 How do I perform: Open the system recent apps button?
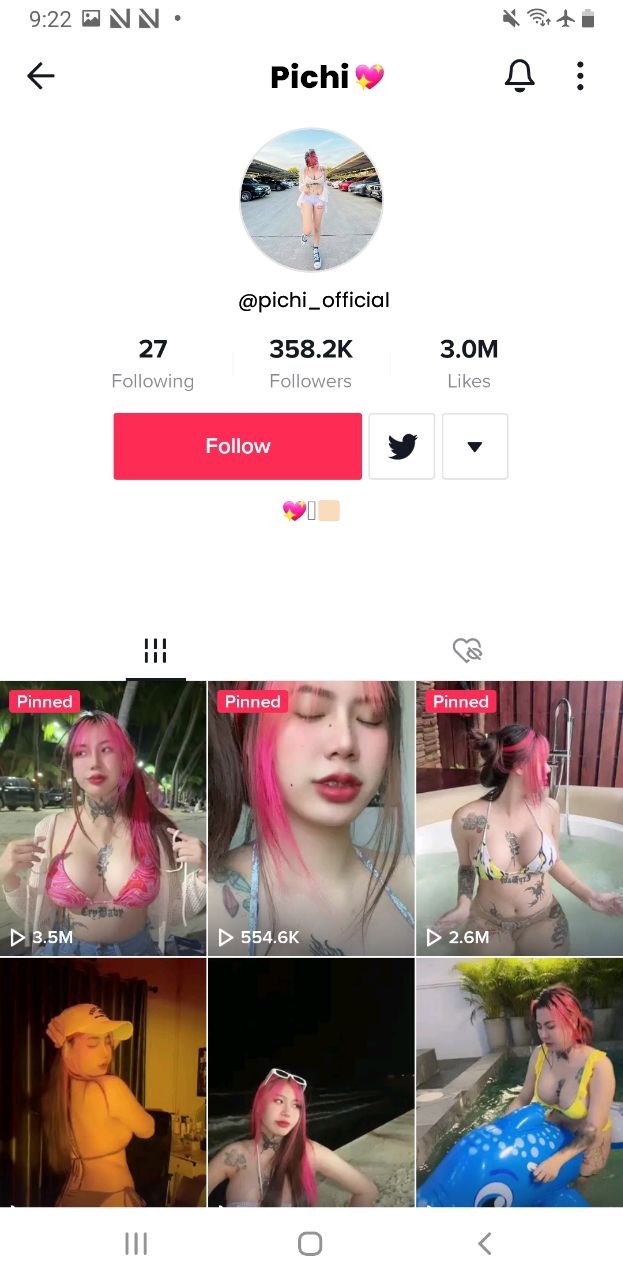pyautogui.click(x=136, y=1243)
